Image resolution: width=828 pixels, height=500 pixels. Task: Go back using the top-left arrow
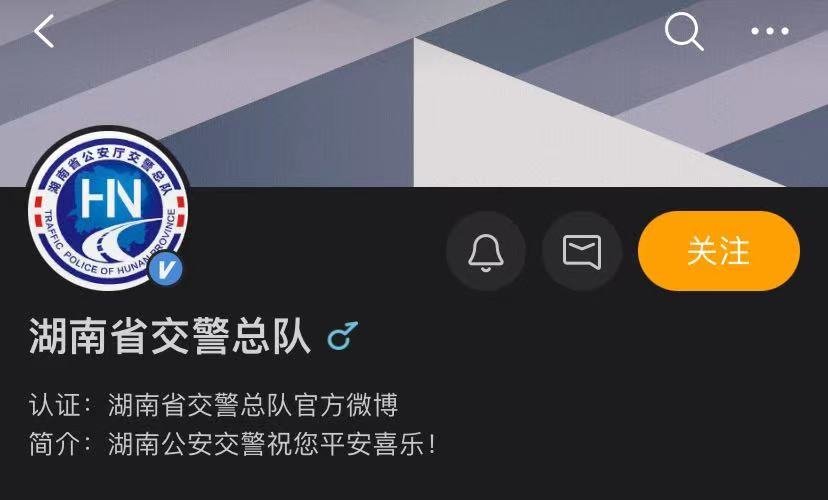click(x=44, y=32)
